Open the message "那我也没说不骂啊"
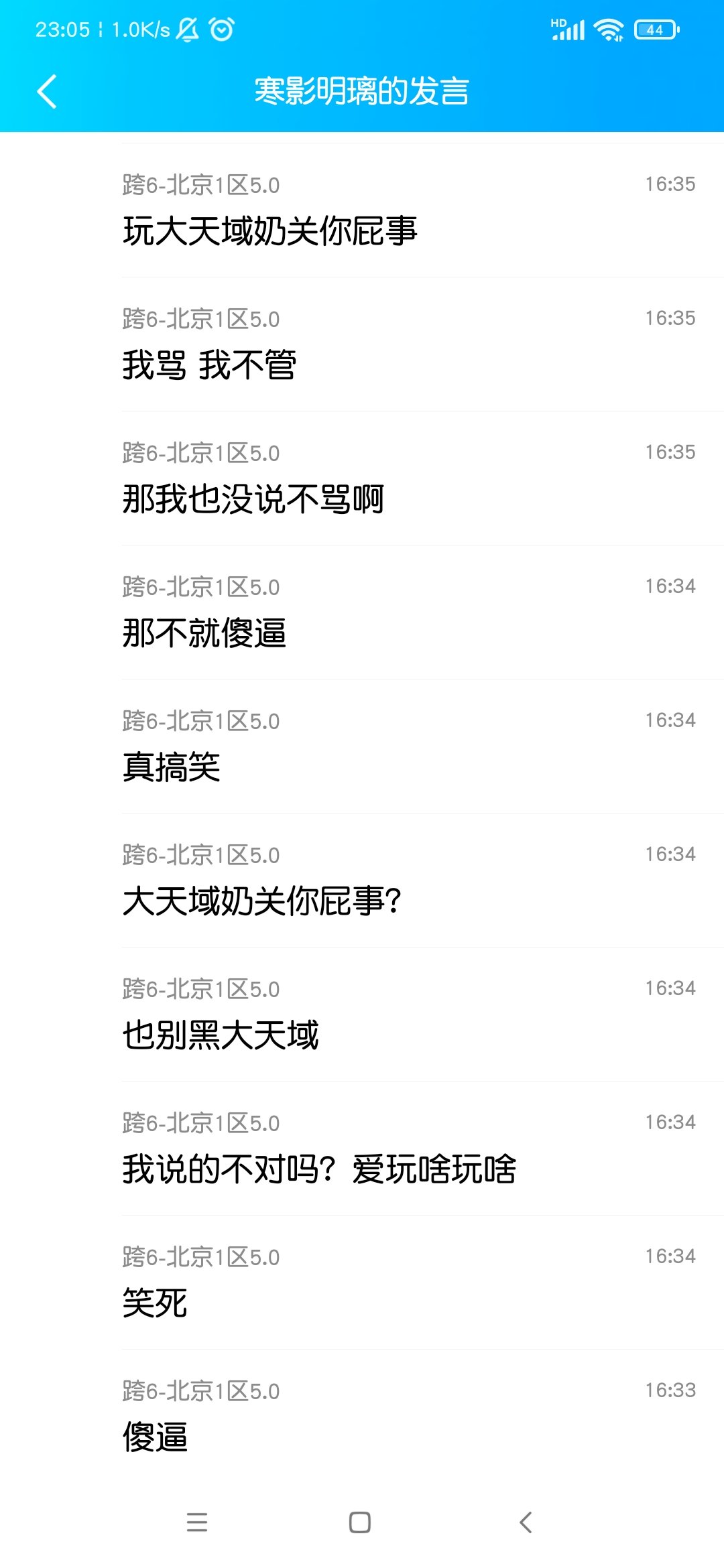 pyautogui.click(x=253, y=499)
